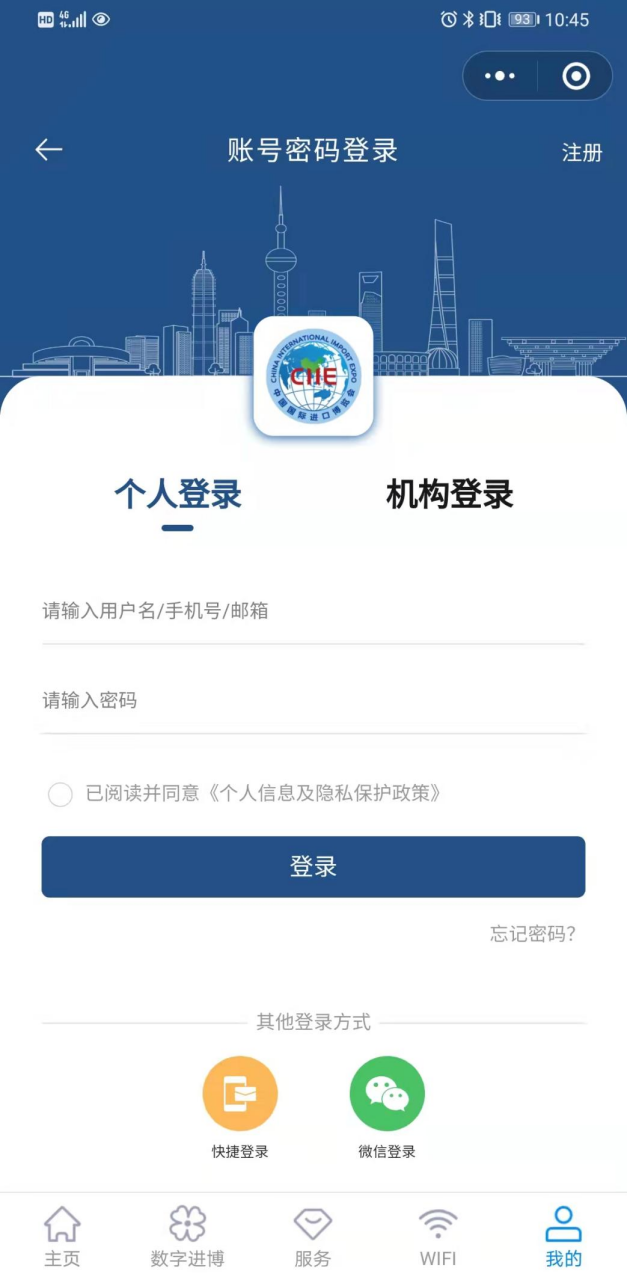The width and height of the screenshot is (627, 1280).
Task: Check the privacy policy agreement circle
Action: point(60,795)
